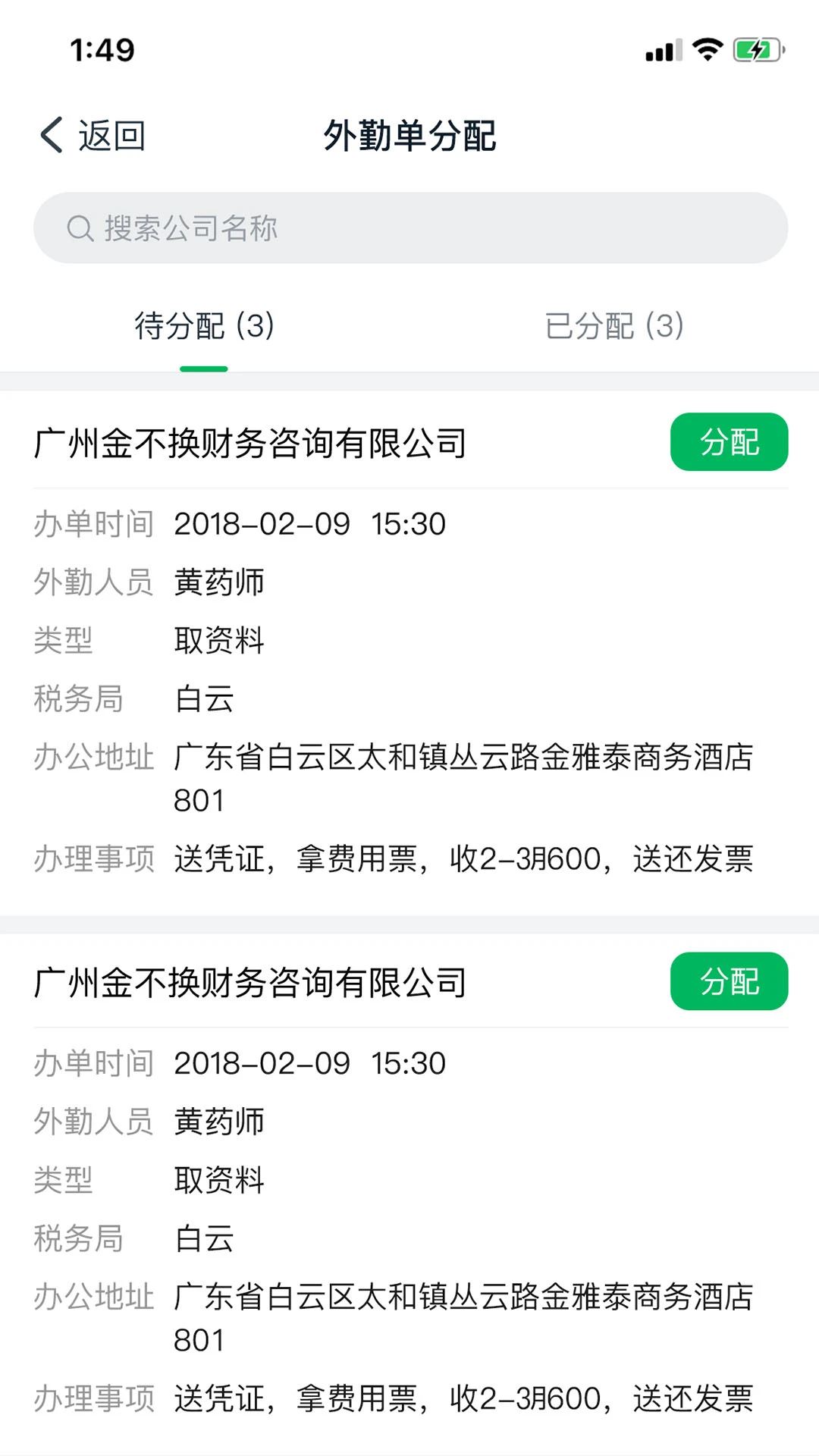The height and width of the screenshot is (1456, 819).
Task: Tap the second 分配 button
Action: pos(729,981)
